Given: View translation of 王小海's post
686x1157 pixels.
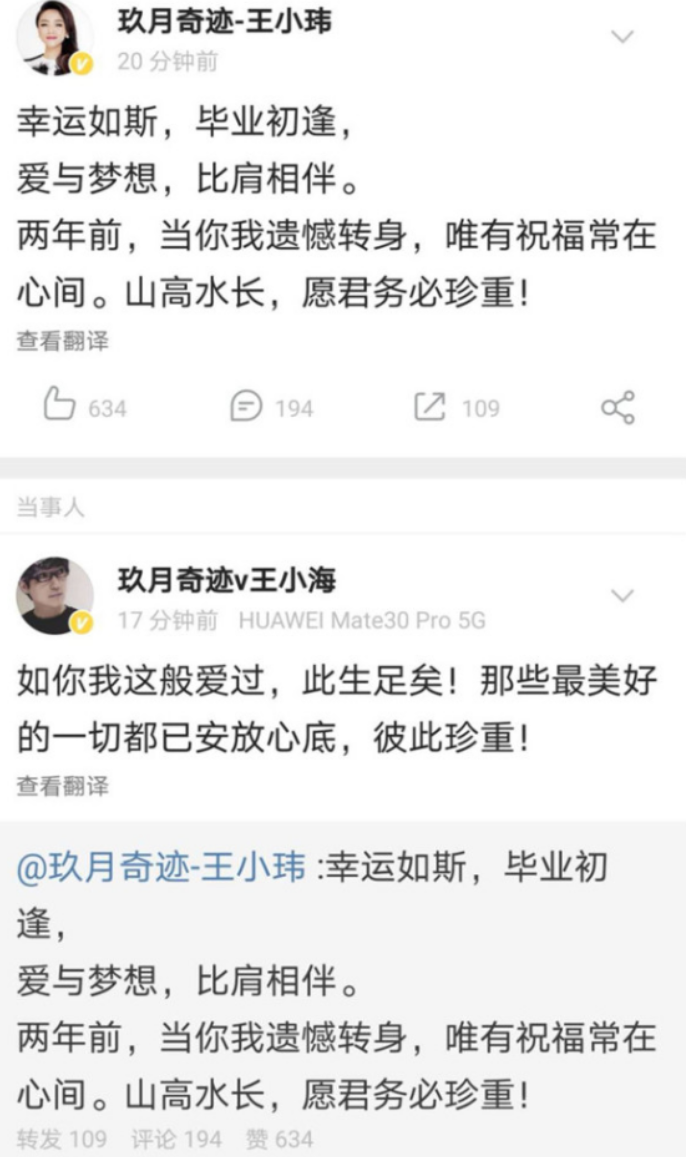Looking at the screenshot, I should (x=62, y=786).
